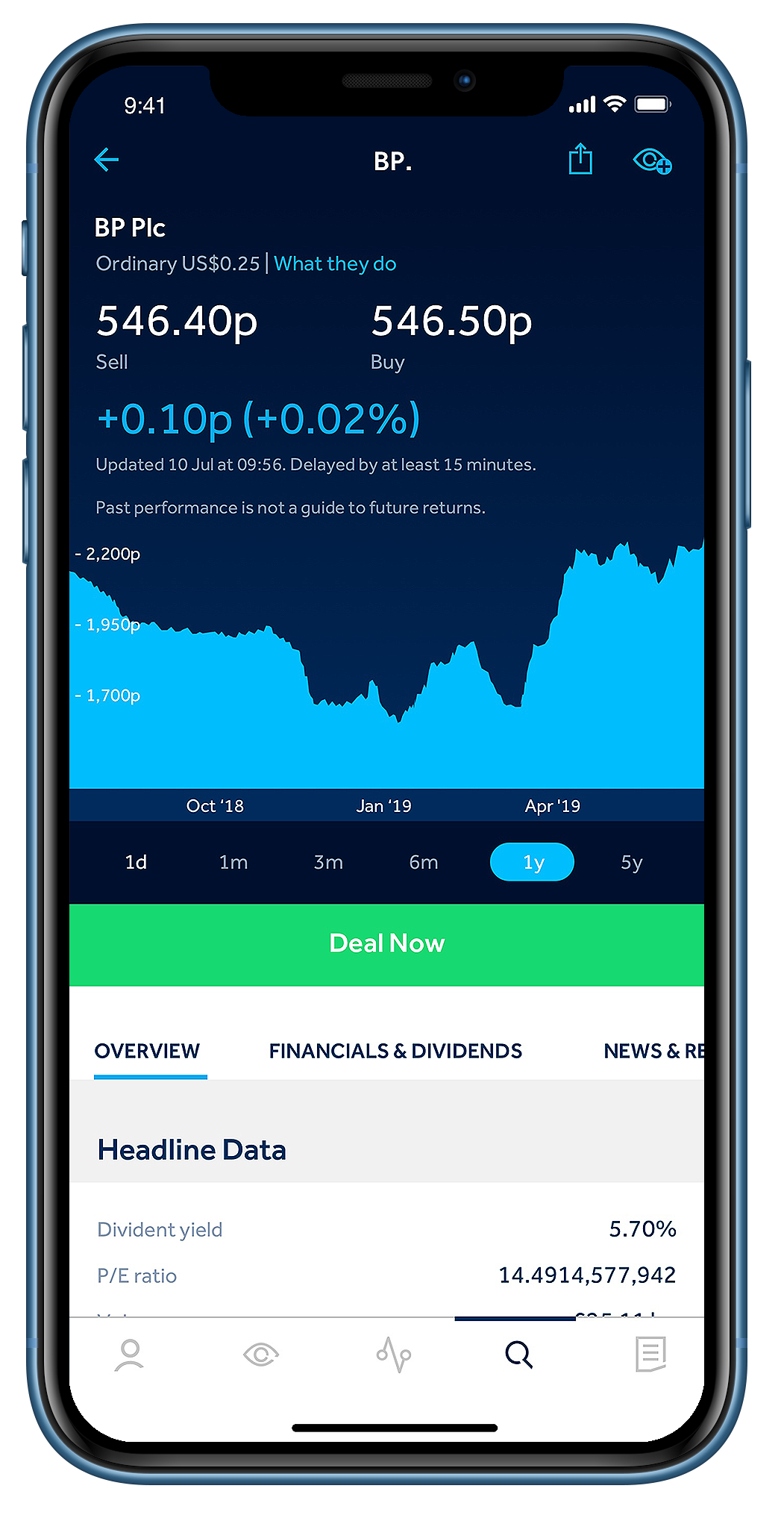784x1515 pixels.
Task: Share the BP stock page
Action: [580, 159]
